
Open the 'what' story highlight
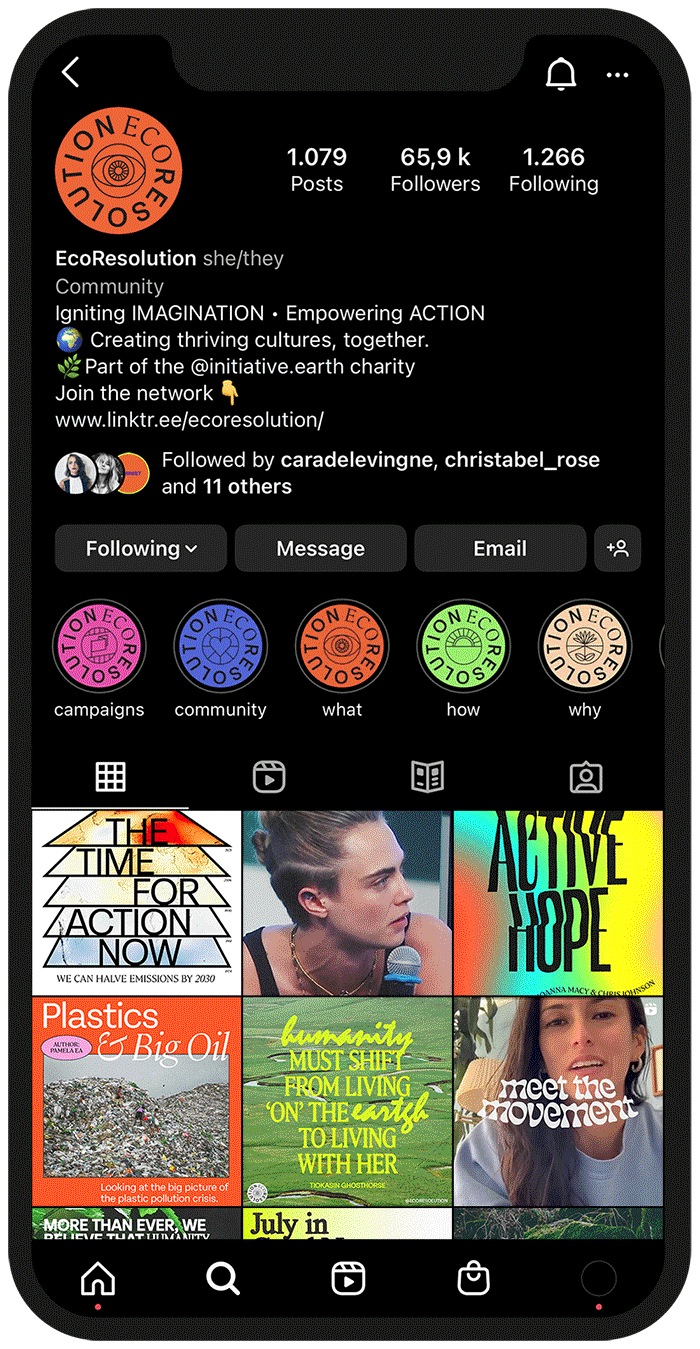[342, 646]
